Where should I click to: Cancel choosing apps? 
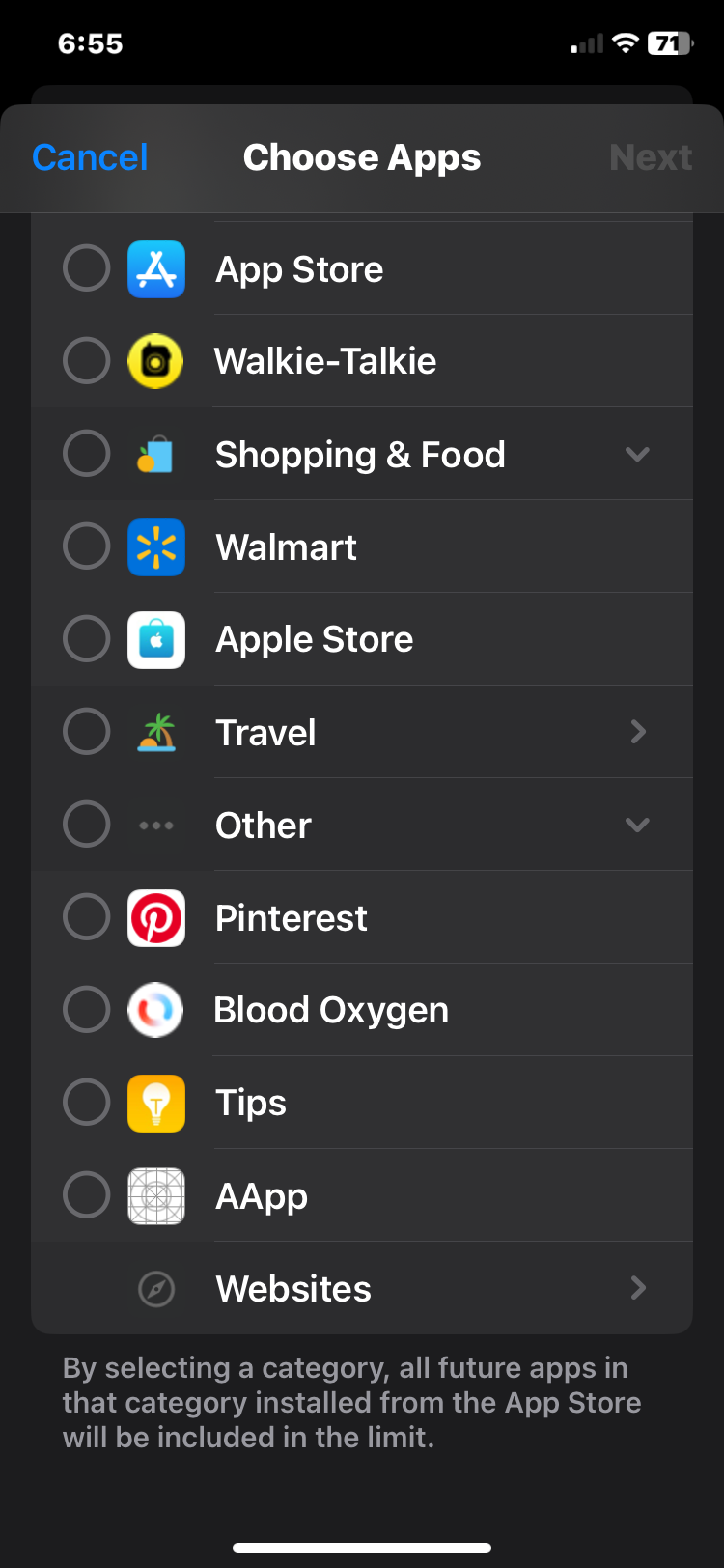90,157
